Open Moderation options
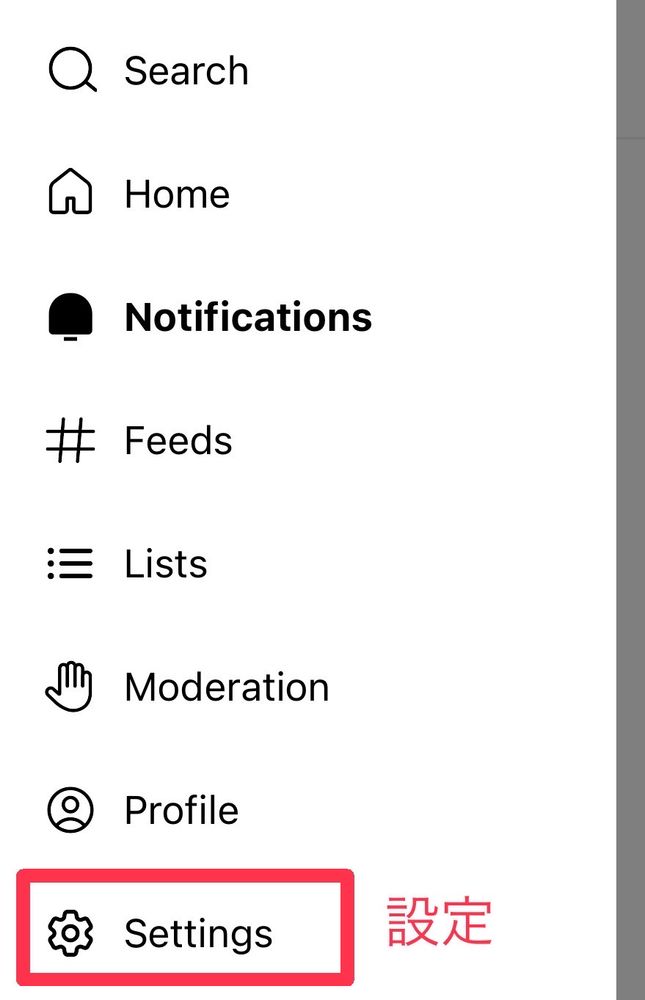Screen dimensions: 645x1000 [x=190, y=687]
